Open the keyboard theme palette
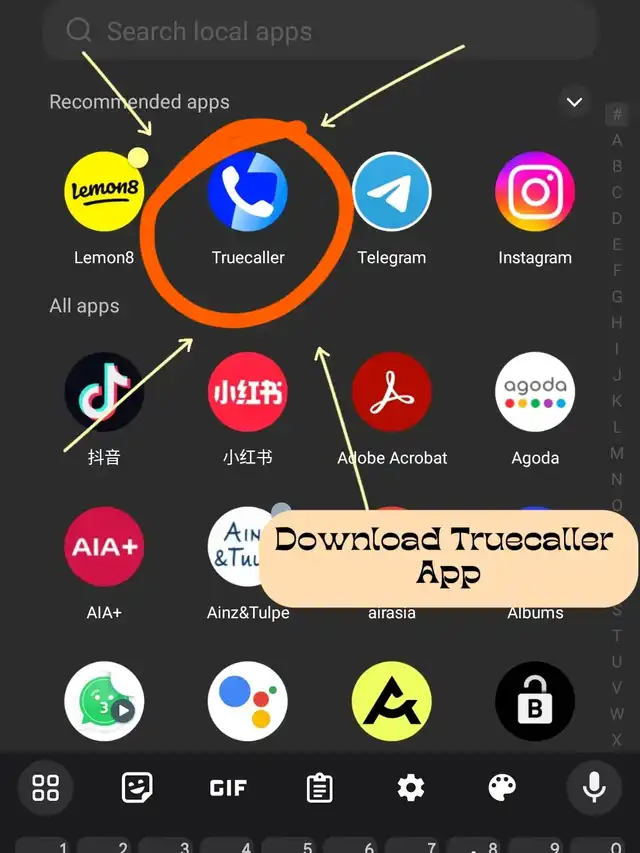 tap(502, 787)
